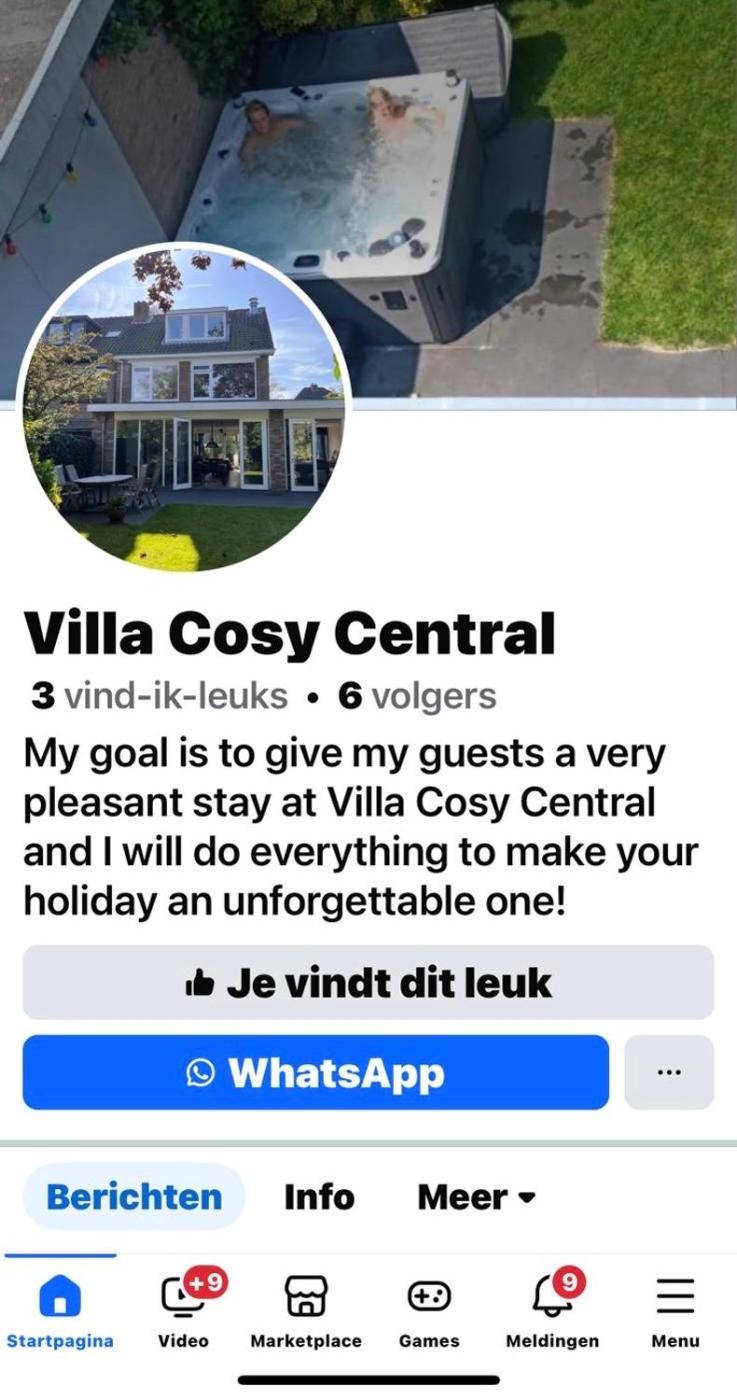Image resolution: width=737 pixels, height=1400 pixels.
Task: Expand the Meer dropdown
Action: (x=476, y=1196)
